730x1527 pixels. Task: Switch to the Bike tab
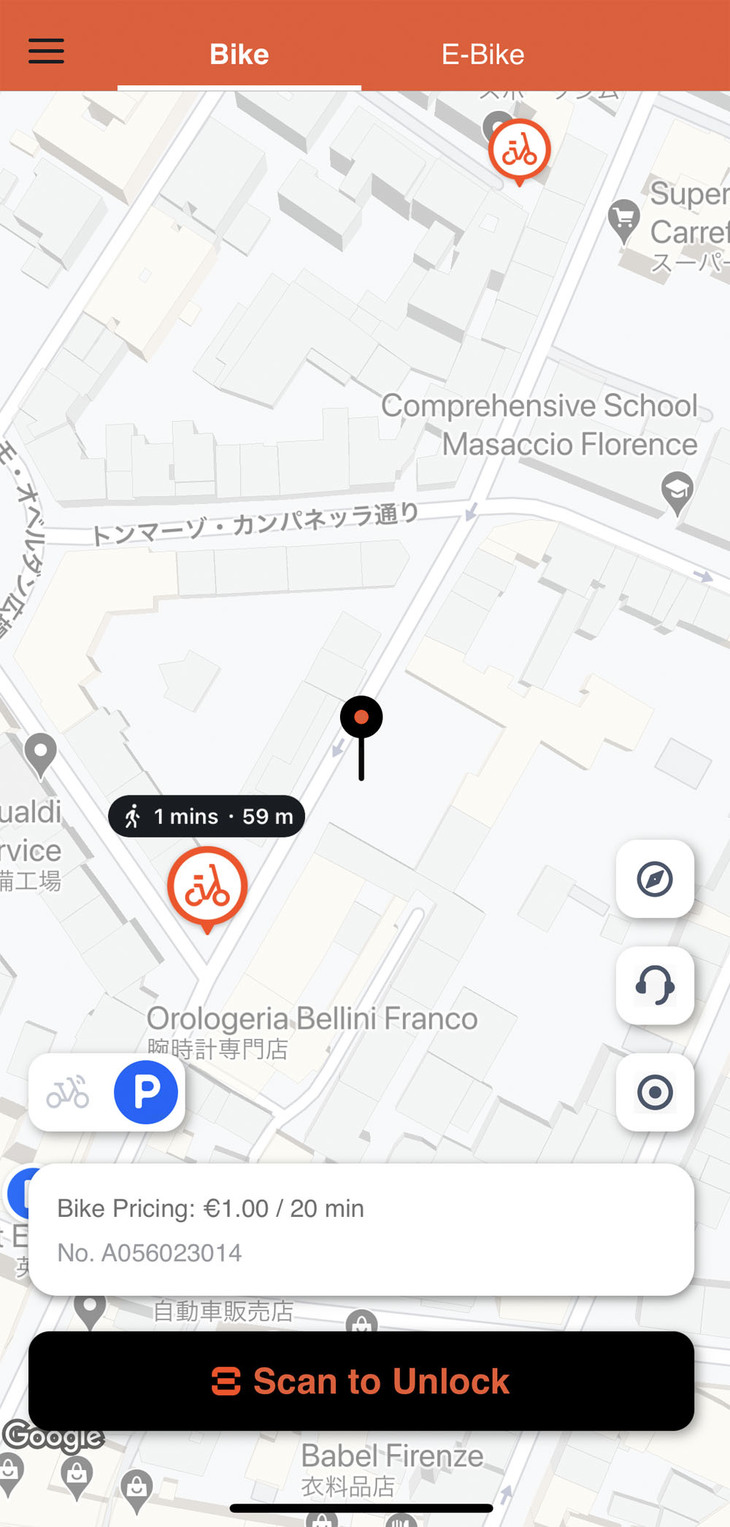239,55
